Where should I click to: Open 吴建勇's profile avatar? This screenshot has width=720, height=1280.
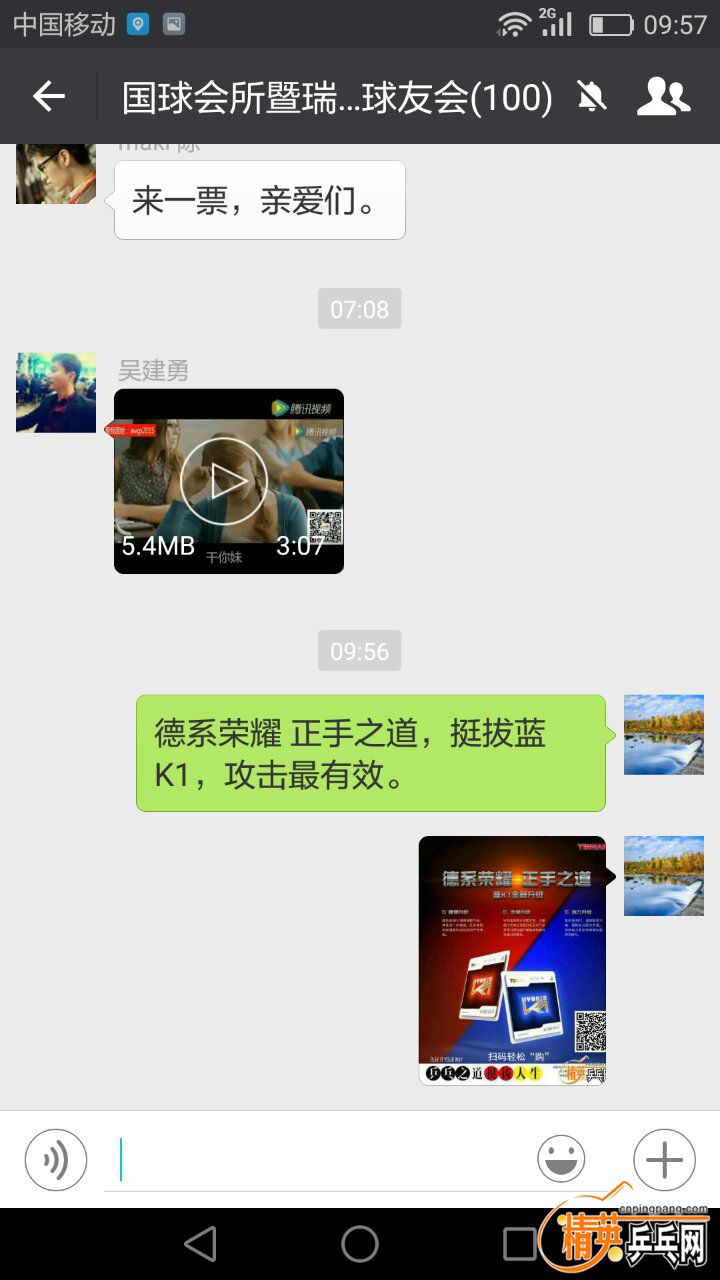pyautogui.click(x=56, y=392)
